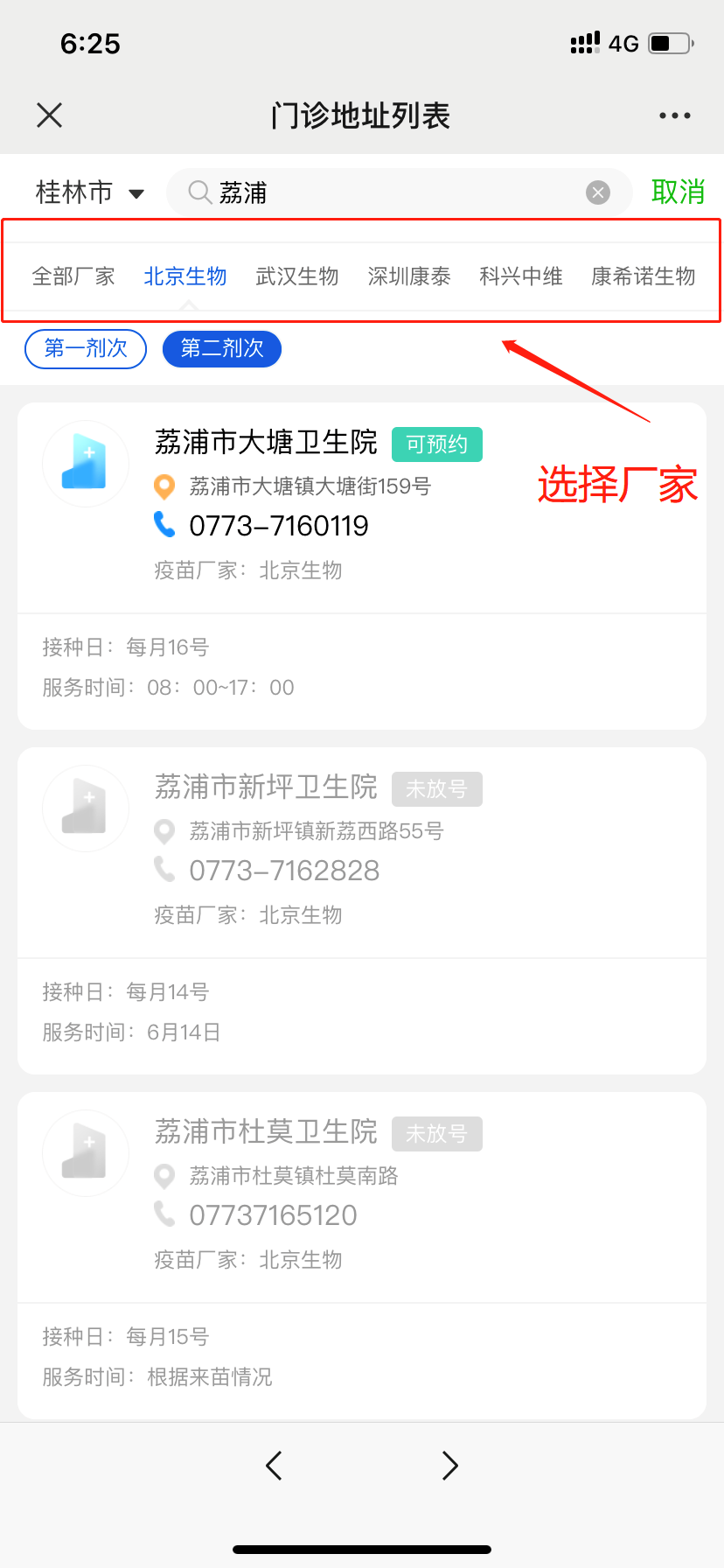Switch to the 武汉生物 tab

pyautogui.click(x=297, y=276)
